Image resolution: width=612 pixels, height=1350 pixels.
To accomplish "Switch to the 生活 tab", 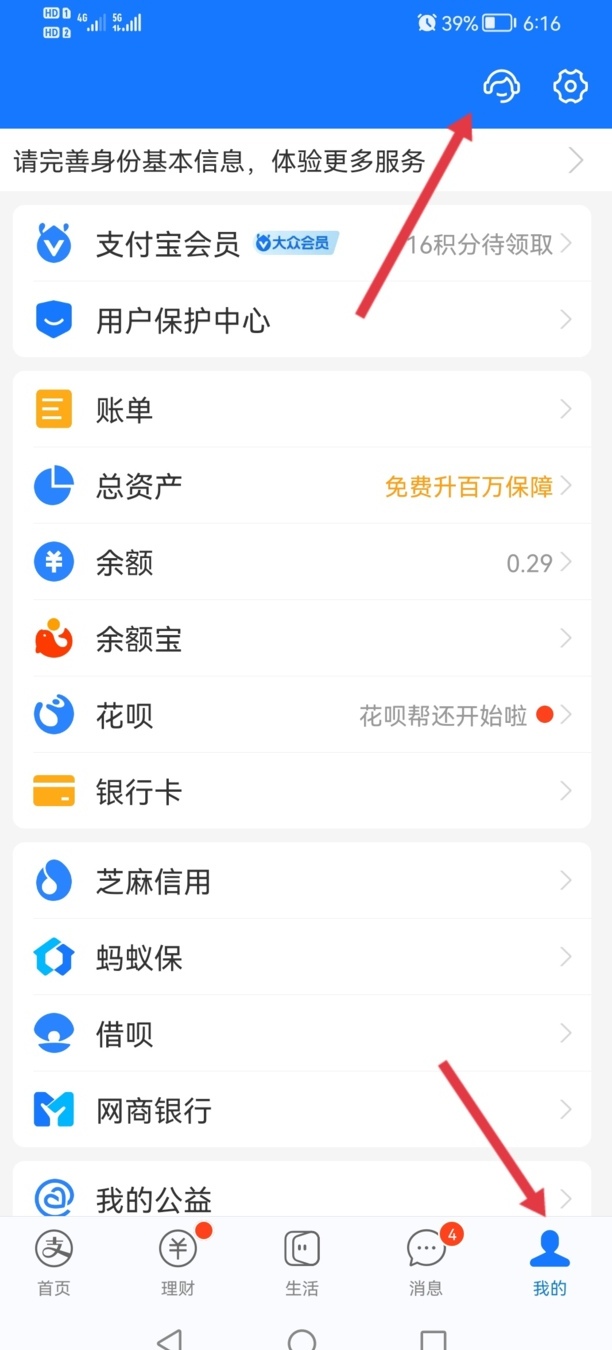I will pos(302,1262).
